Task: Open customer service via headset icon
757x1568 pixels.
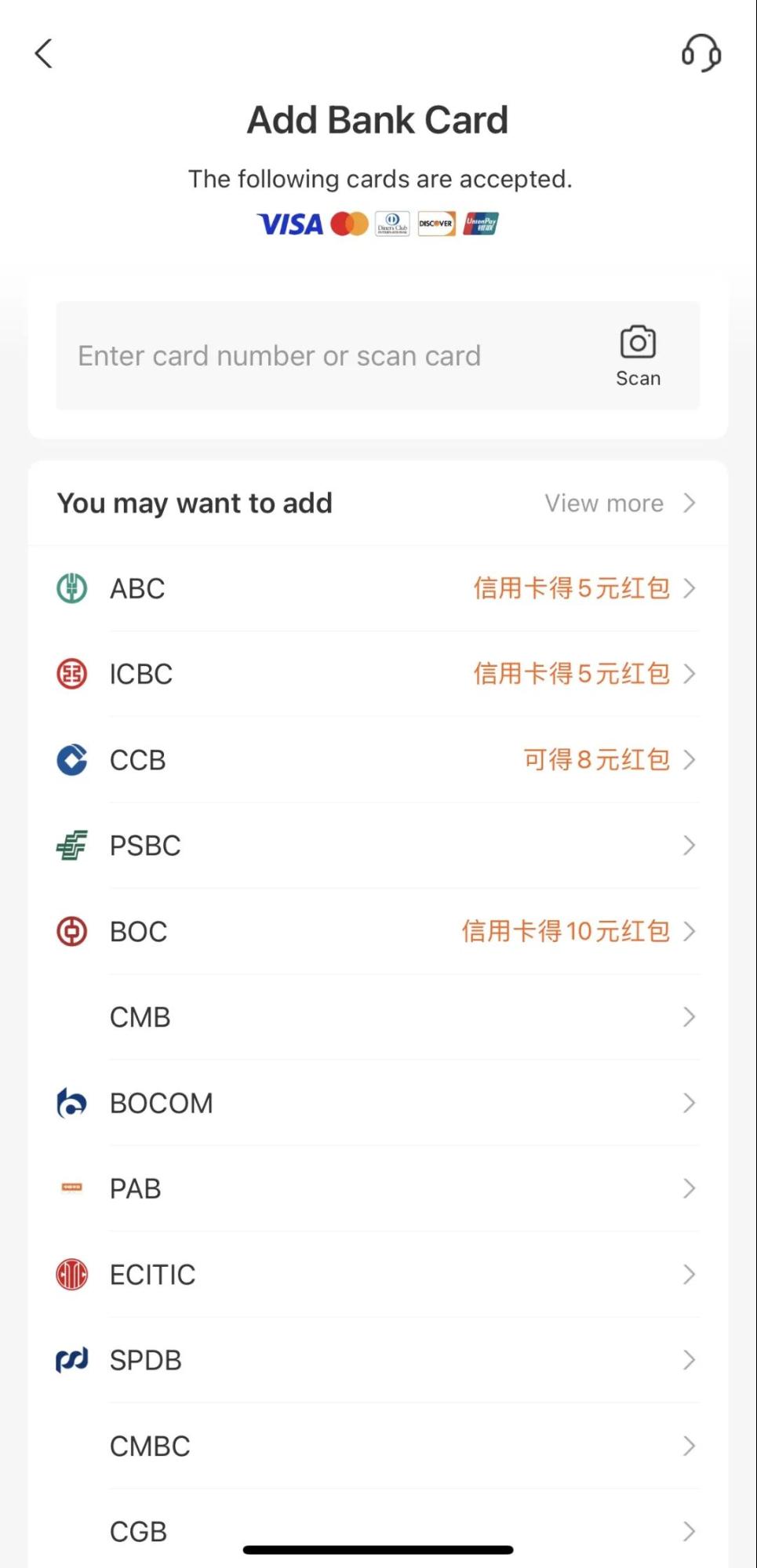Action: (701, 53)
